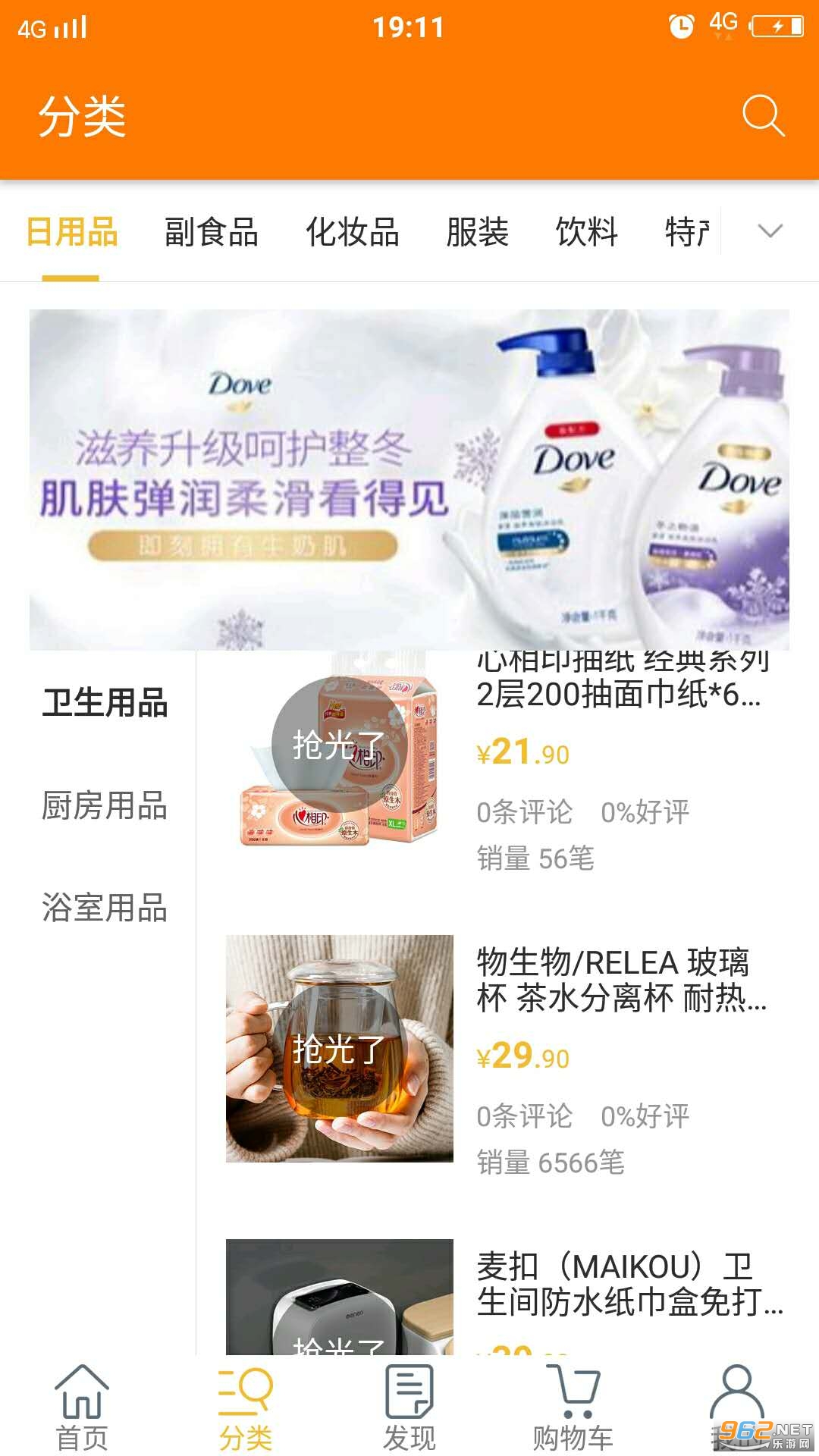Go to the 首页 home tab
The width and height of the screenshot is (819, 1456).
click(x=82, y=1407)
